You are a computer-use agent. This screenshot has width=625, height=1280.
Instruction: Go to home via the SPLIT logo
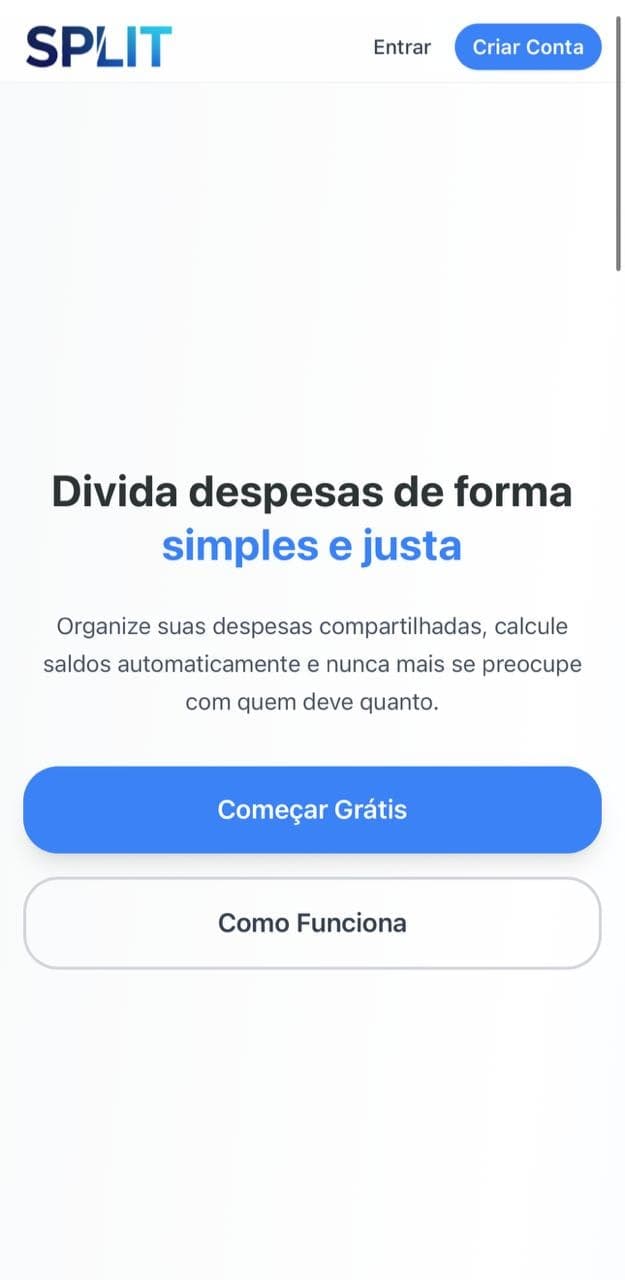click(x=99, y=47)
